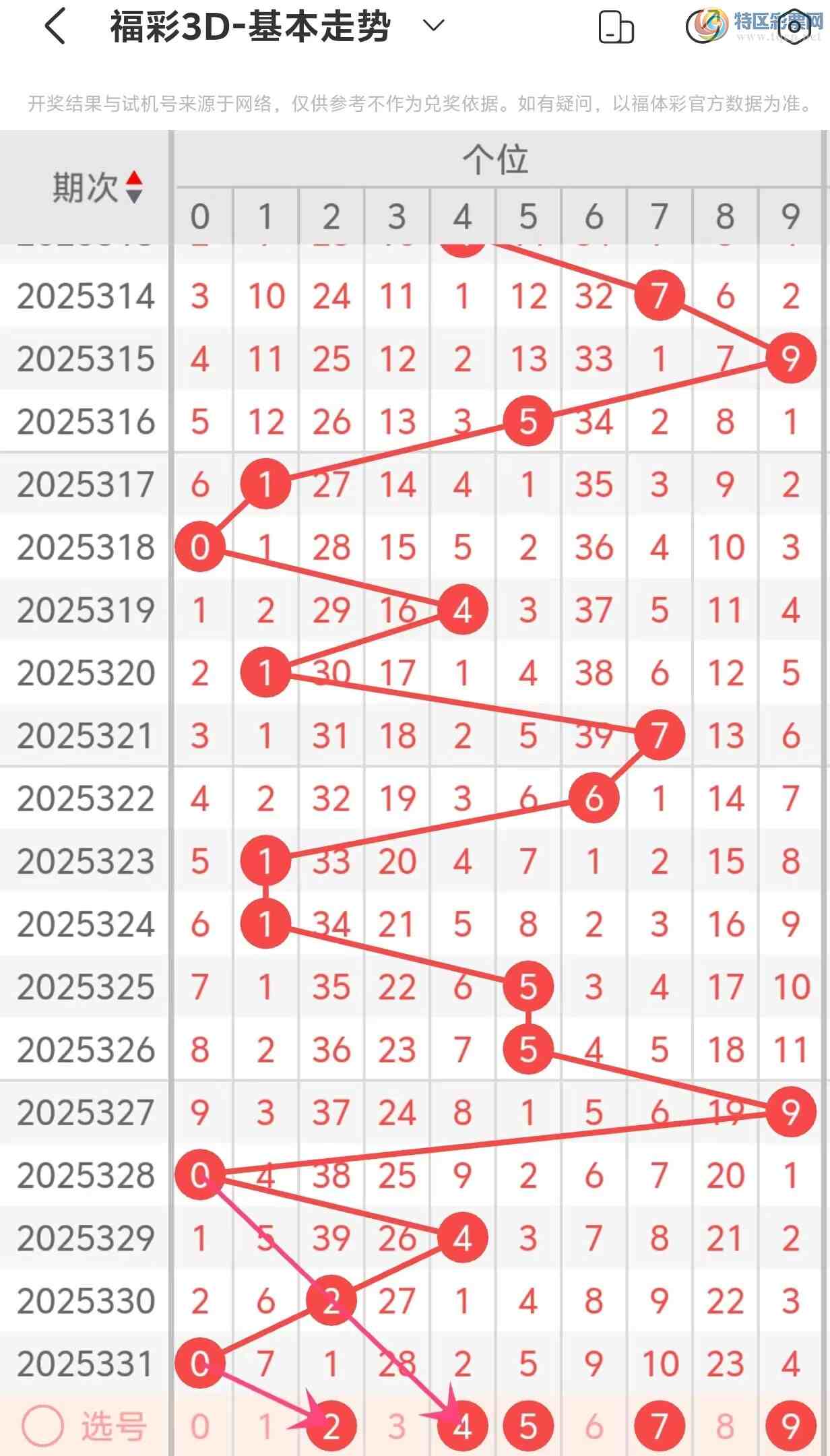830x1456 pixels.
Task: Add number 6 in the 选号 row
Action: coord(594,1426)
